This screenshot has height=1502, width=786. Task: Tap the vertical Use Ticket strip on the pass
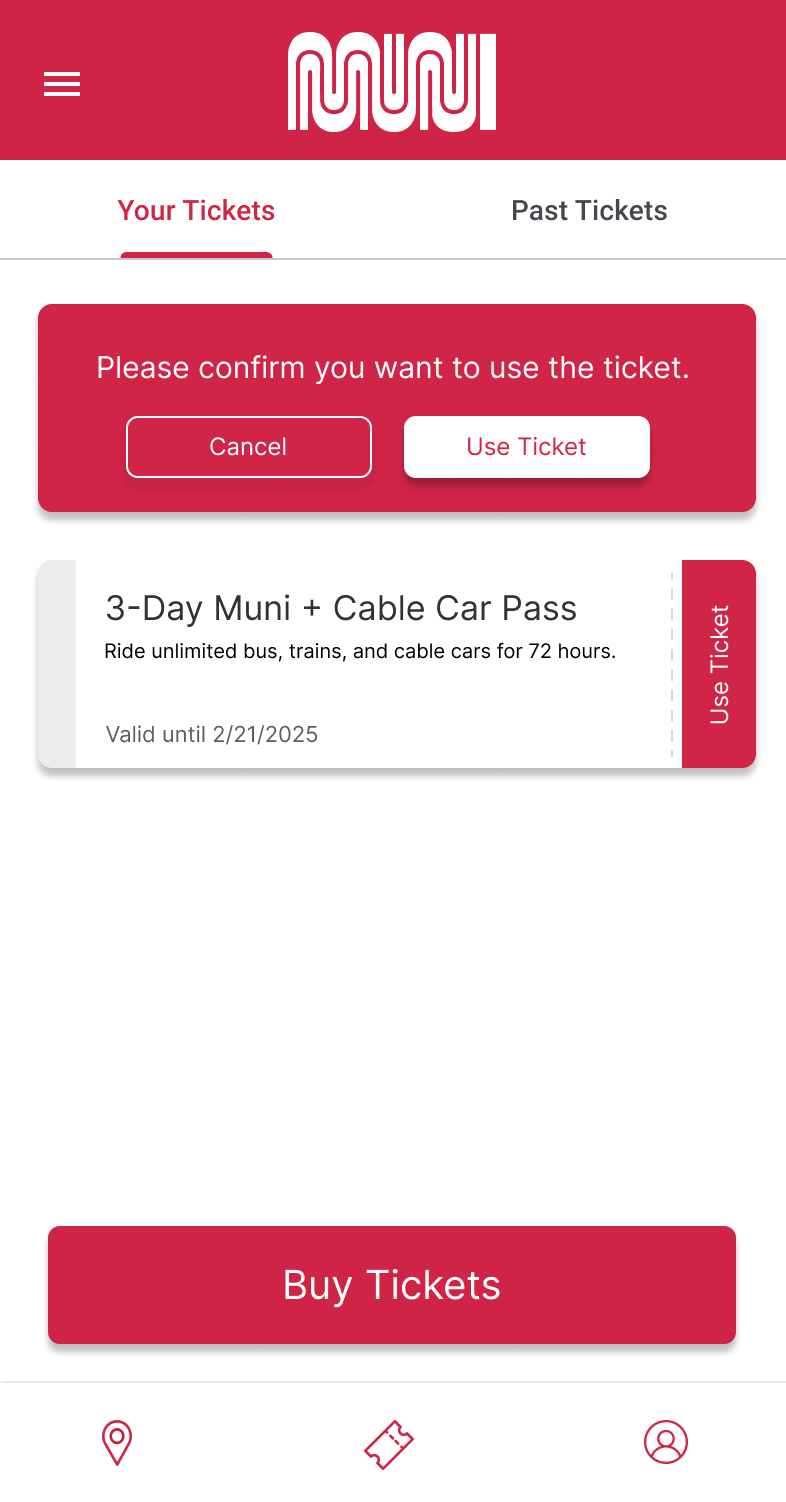point(719,664)
